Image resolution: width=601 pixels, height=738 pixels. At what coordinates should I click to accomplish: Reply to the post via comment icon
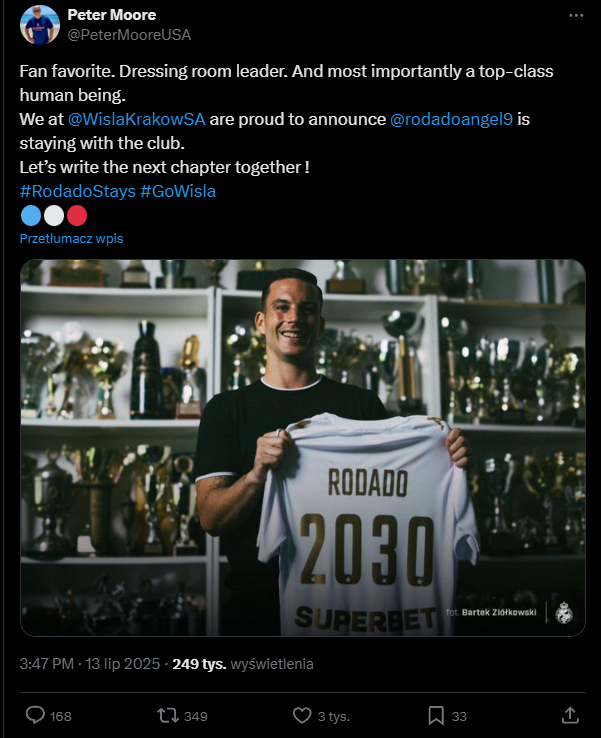[x=36, y=715]
